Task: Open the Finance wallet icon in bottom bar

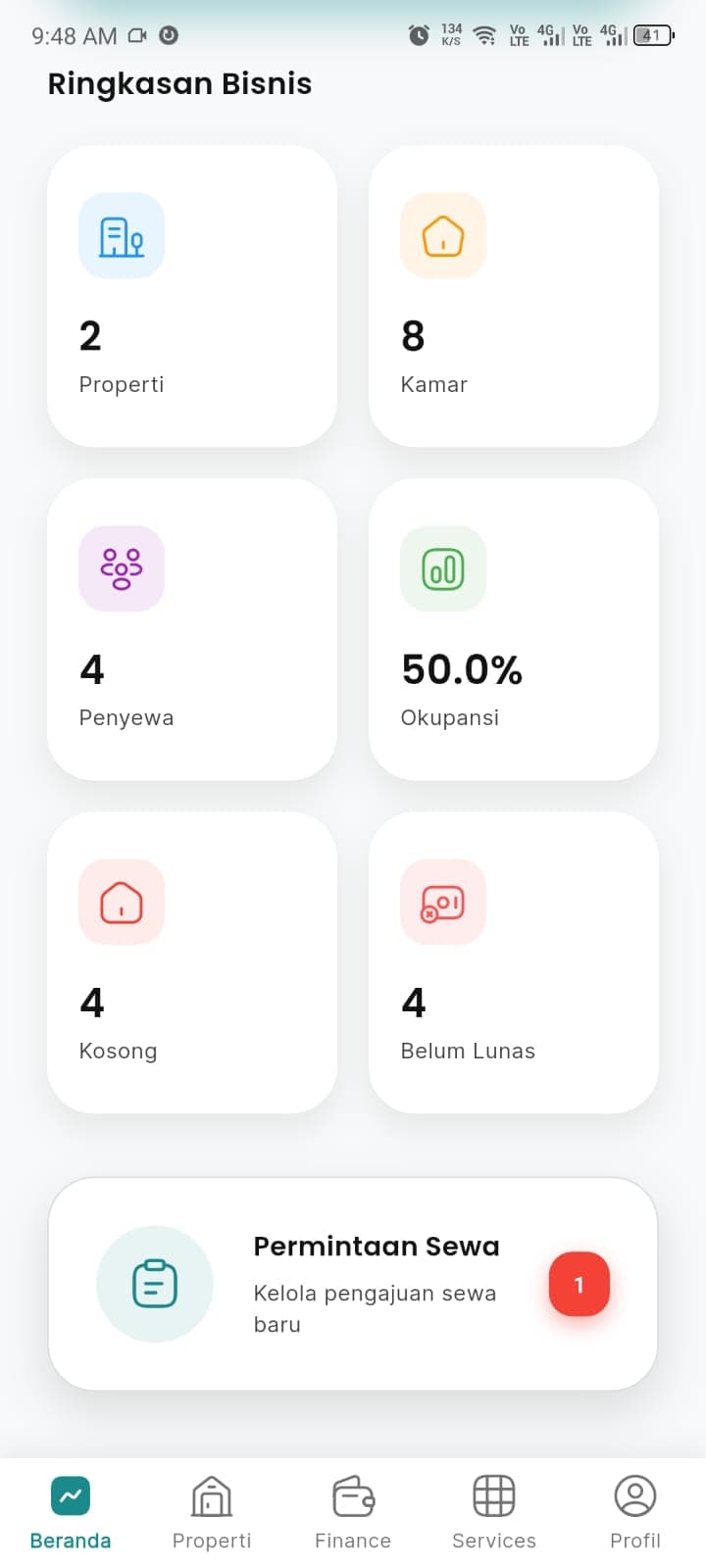Action: (x=352, y=1496)
